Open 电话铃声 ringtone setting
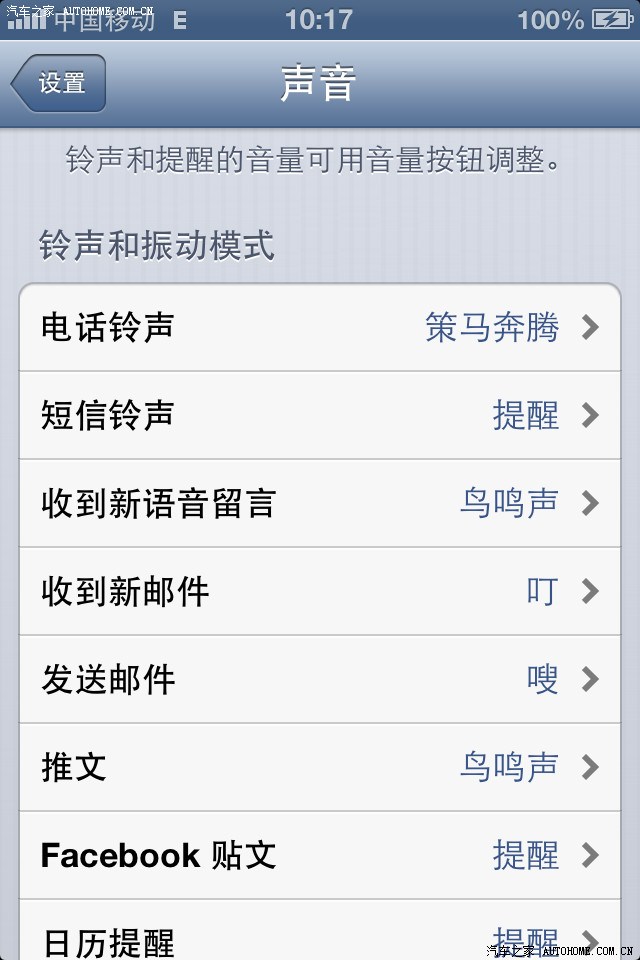This screenshot has height=960, width=640. coord(320,328)
